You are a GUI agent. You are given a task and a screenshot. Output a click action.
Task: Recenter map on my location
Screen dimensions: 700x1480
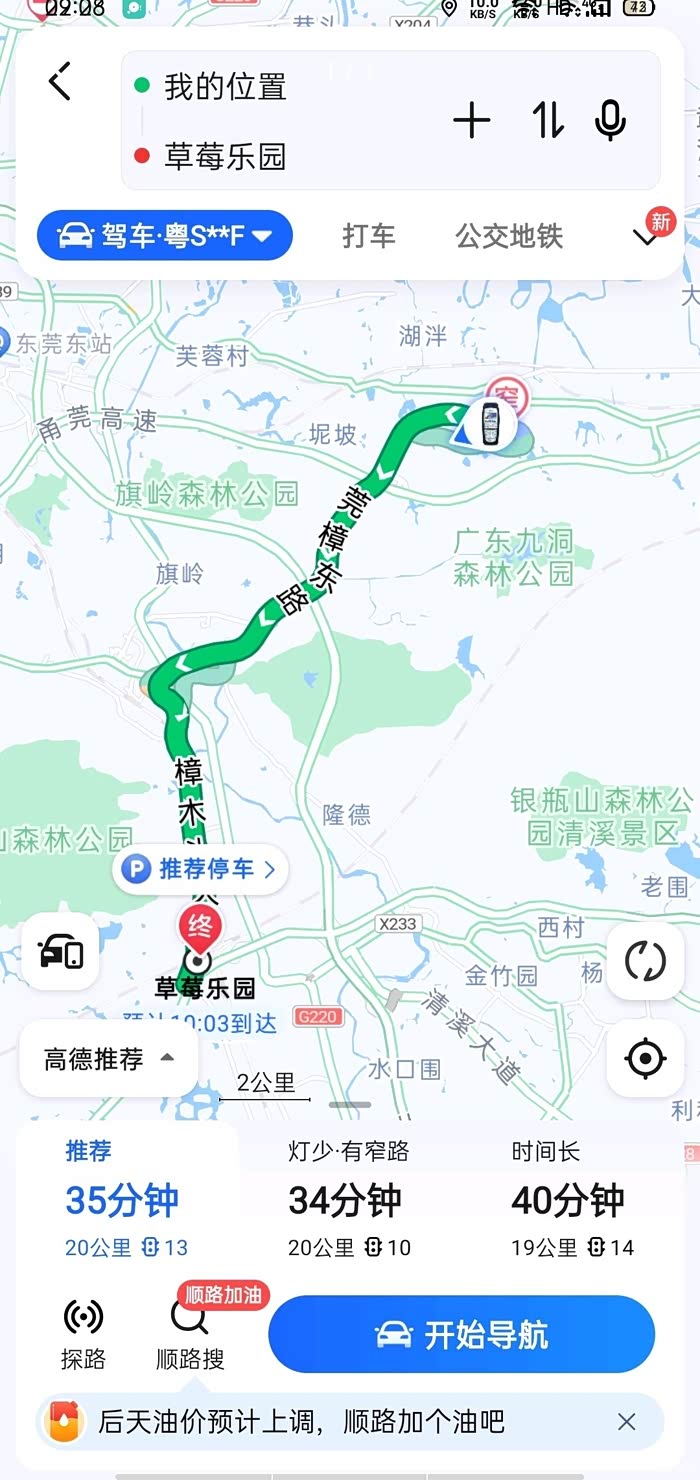[645, 1058]
